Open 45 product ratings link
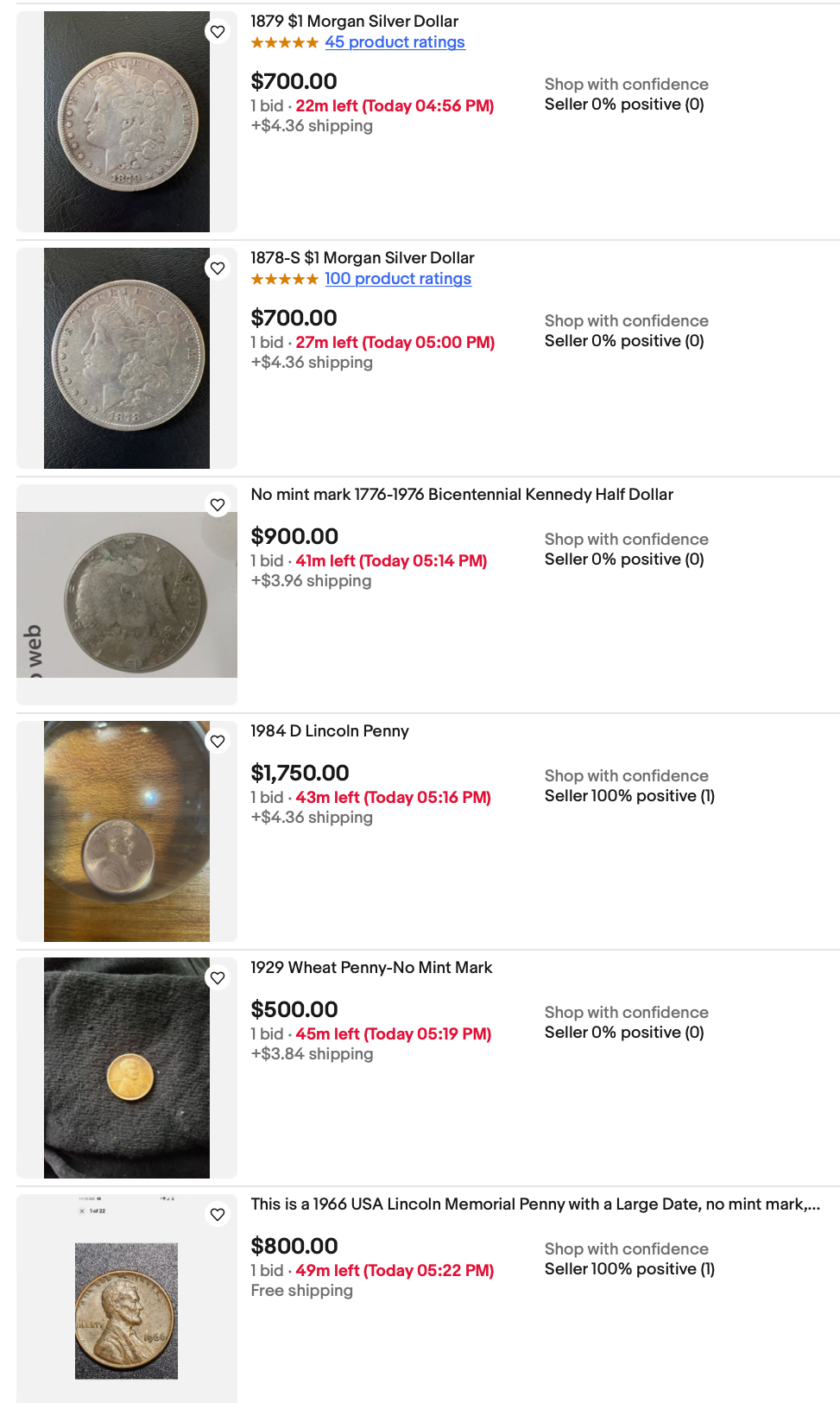 pyautogui.click(x=395, y=42)
